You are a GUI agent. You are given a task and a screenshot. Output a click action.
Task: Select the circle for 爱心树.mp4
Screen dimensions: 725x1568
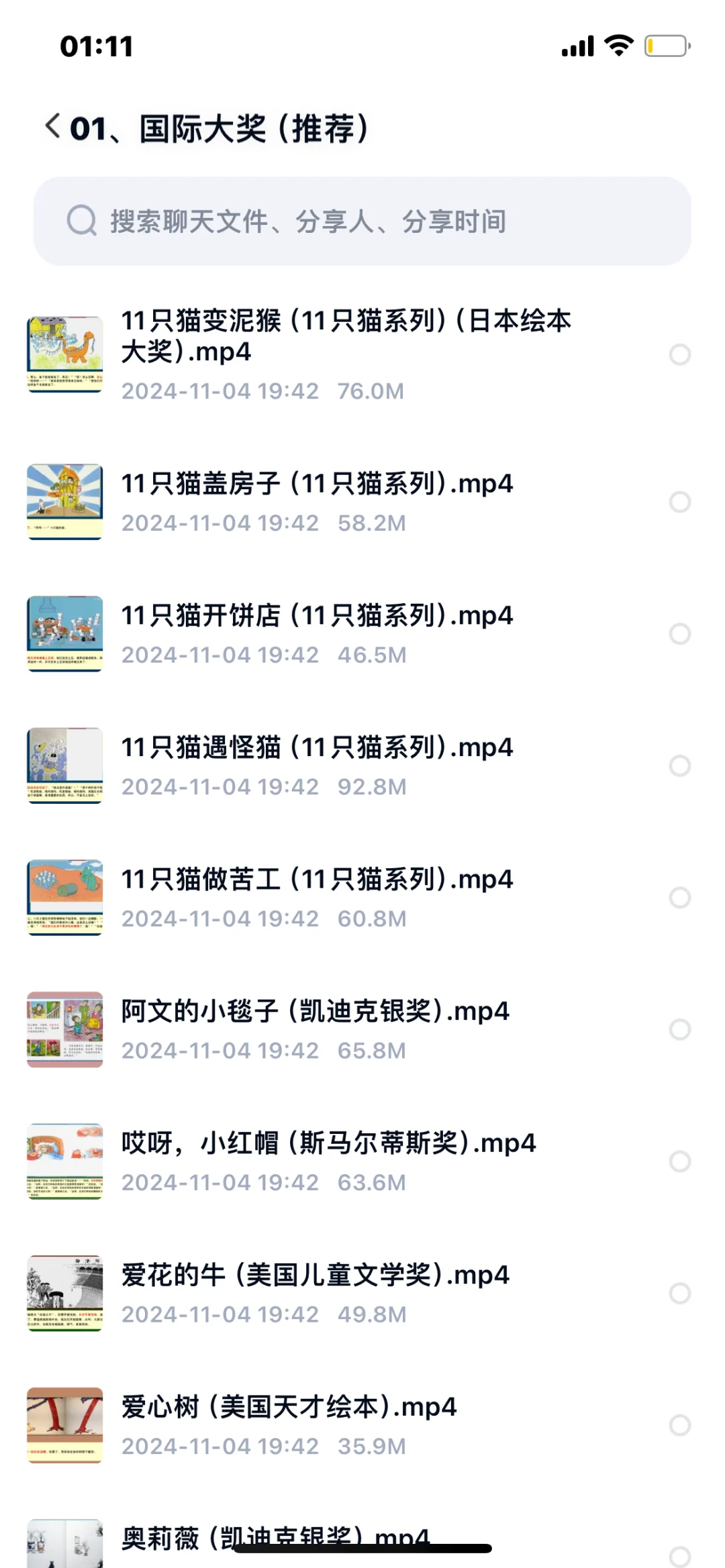pyautogui.click(x=679, y=1425)
